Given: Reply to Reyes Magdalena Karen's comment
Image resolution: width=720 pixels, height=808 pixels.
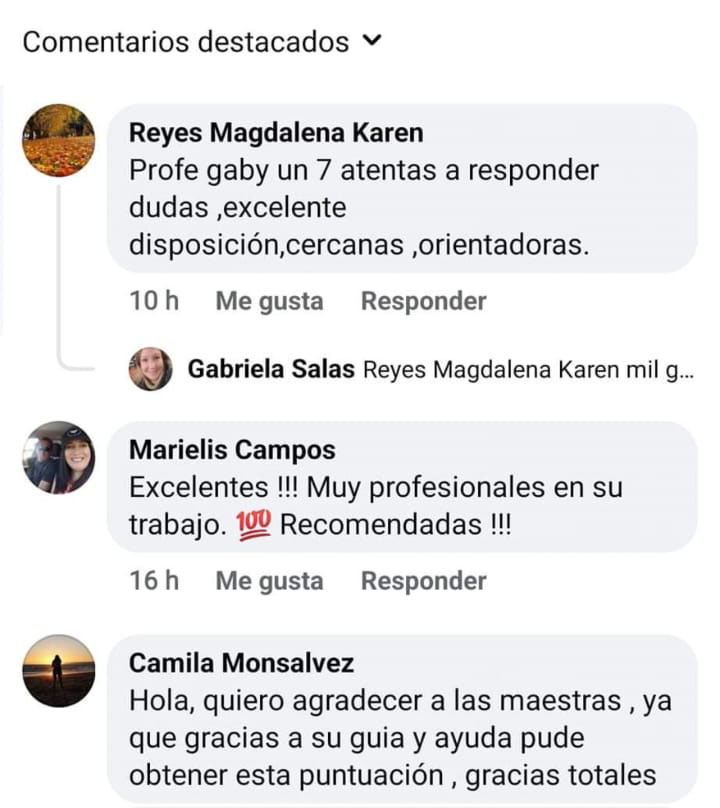Looking at the screenshot, I should (423, 301).
